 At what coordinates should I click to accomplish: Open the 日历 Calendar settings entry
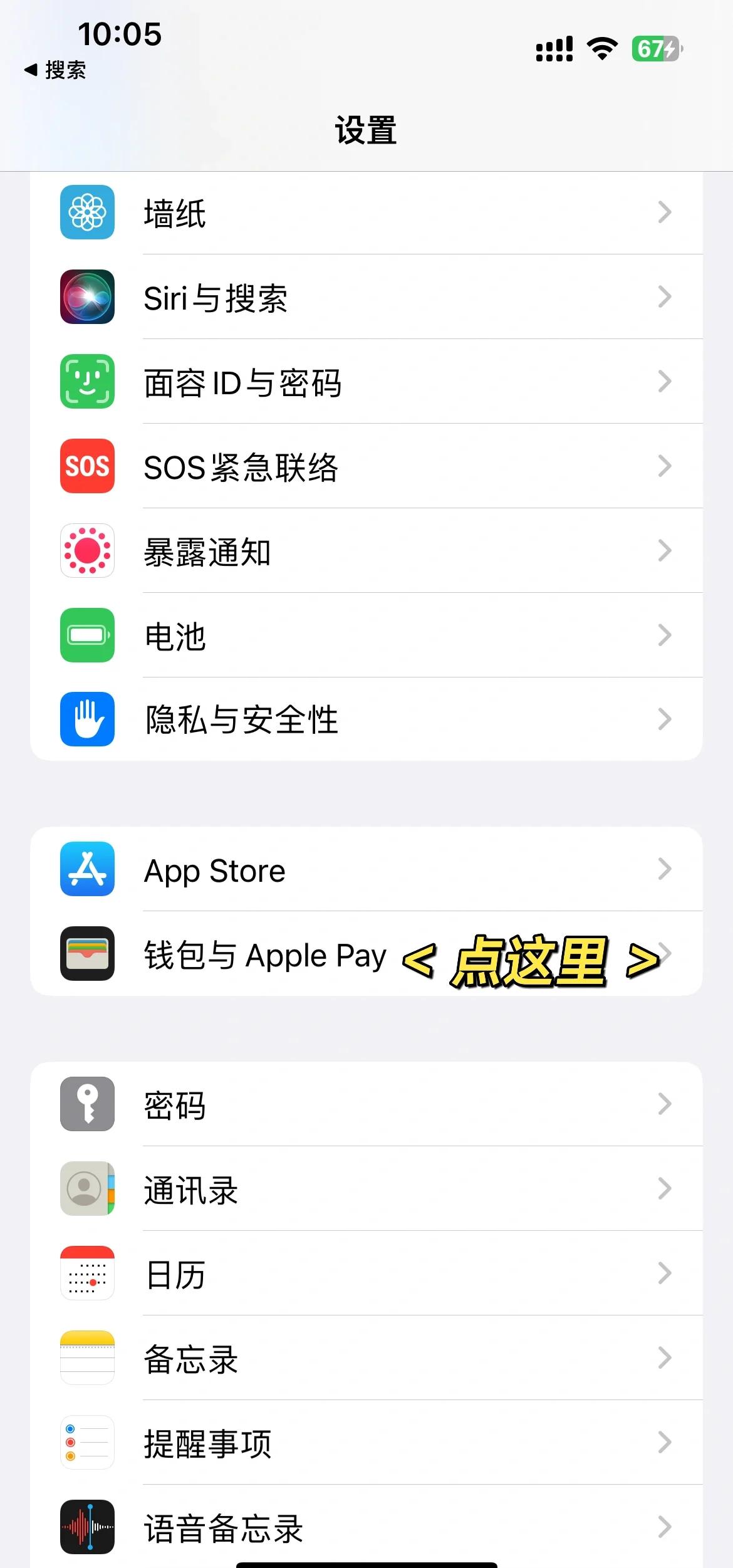tap(366, 1273)
